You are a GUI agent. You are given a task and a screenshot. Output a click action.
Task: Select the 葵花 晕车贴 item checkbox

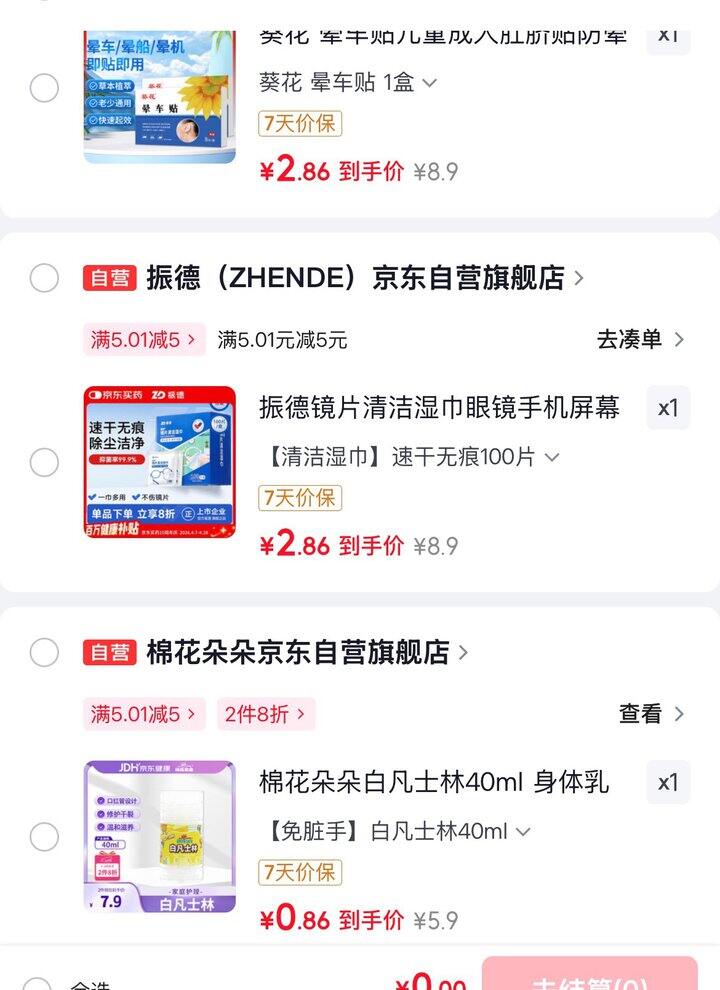point(44,88)
